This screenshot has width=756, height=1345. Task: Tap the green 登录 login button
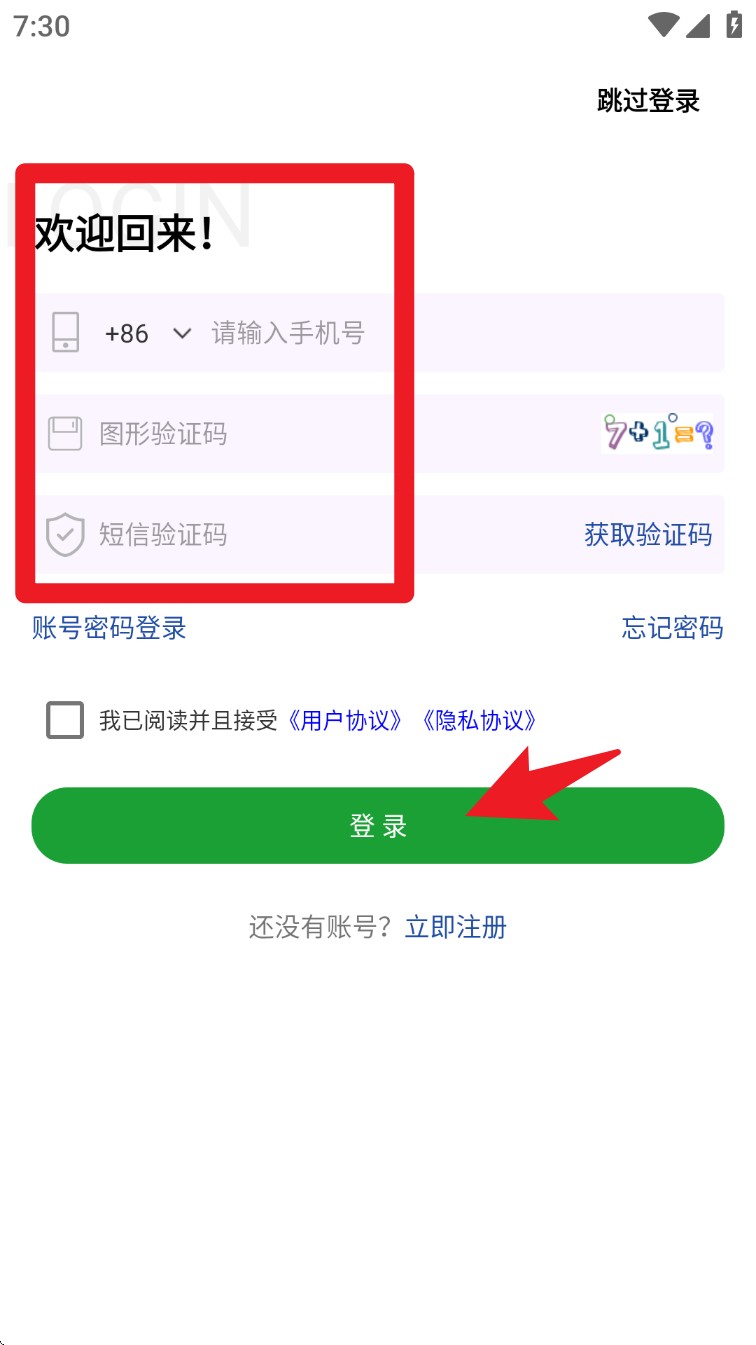tap(378, 826)
